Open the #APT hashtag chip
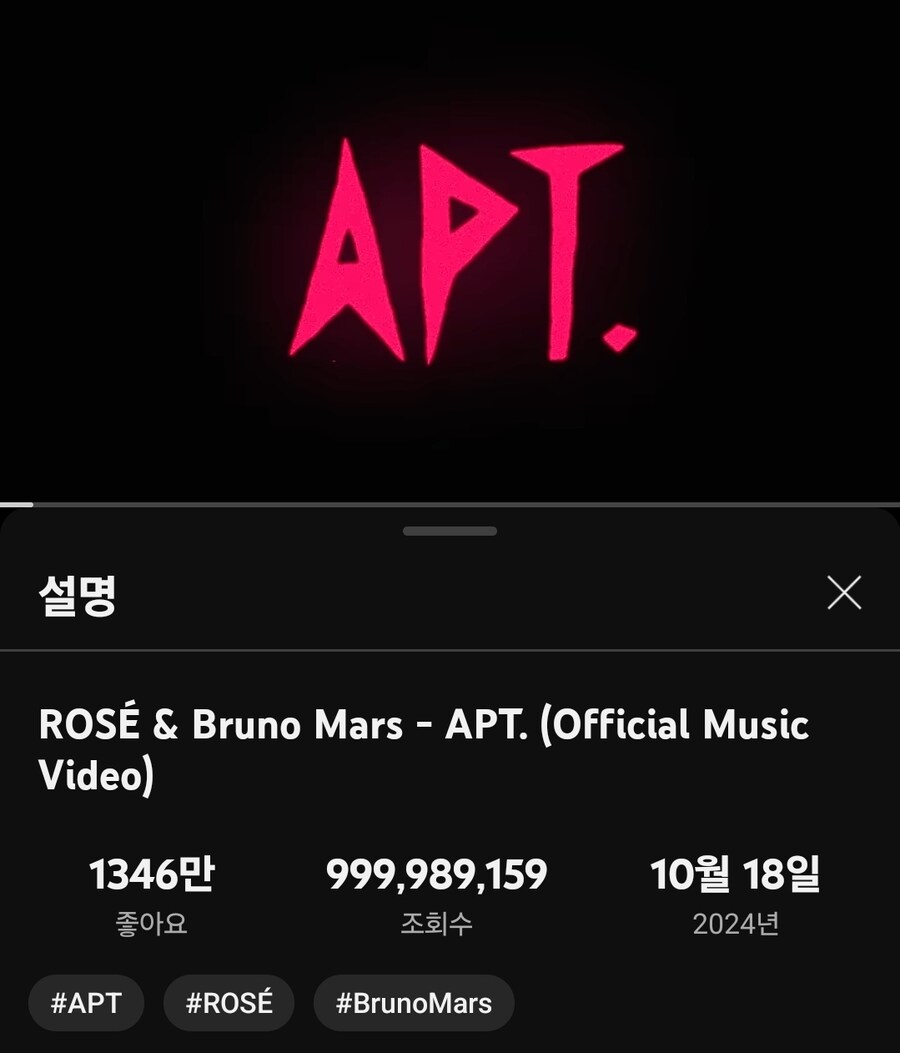Image resolution: width=900 pixels, height=1053 pixels. (86, 1003)
